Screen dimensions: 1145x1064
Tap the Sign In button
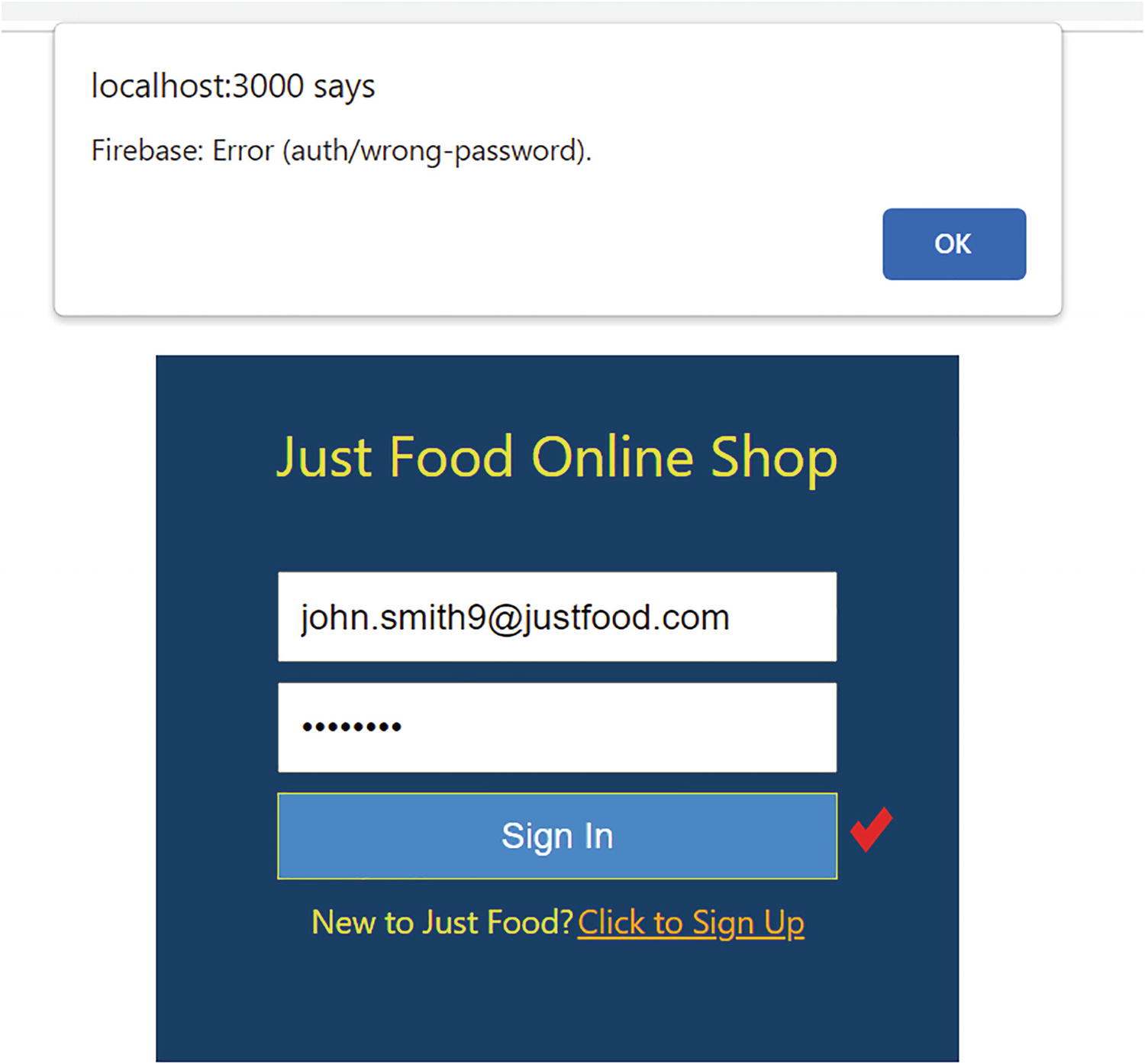tap(556, 837)
